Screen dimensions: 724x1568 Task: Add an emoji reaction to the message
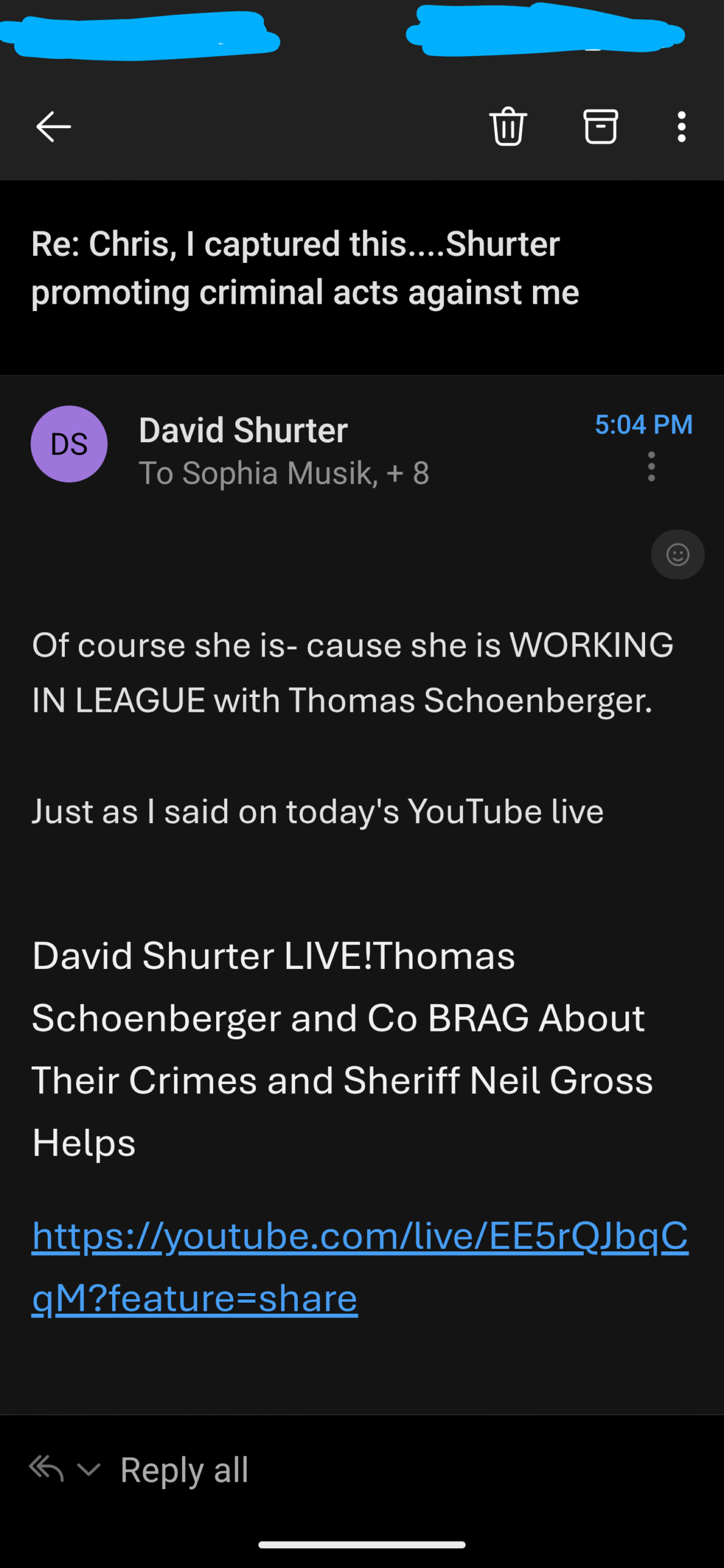click(x=677, y=554)
